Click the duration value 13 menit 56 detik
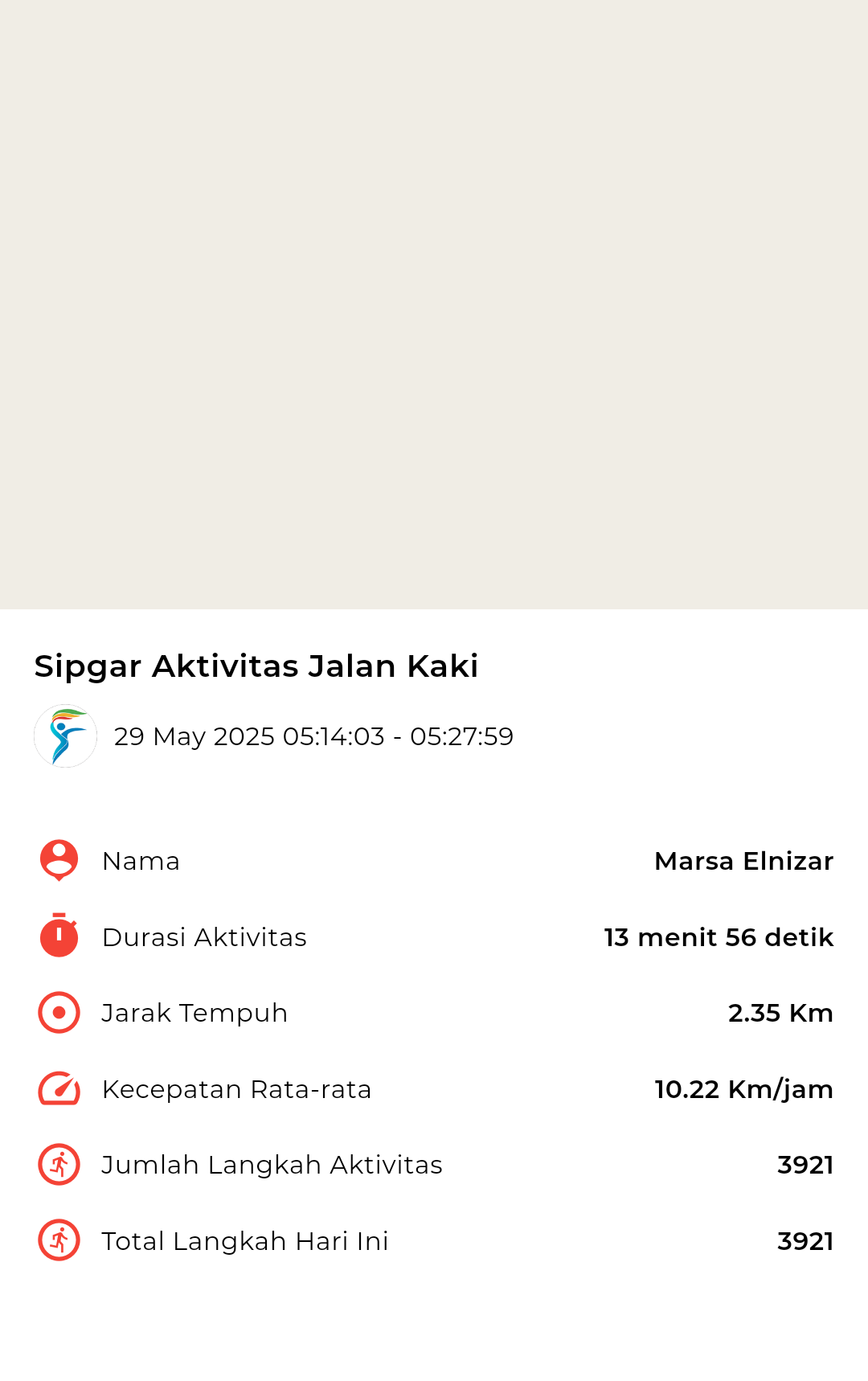Image resolution: width=868 pixels, height=1381 pixels. [718, 936]
